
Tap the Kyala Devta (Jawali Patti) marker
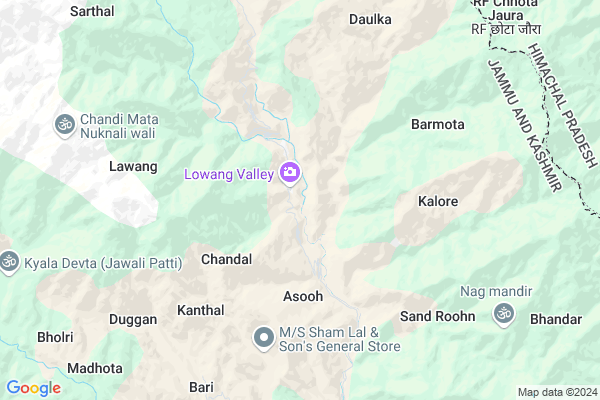9,262
